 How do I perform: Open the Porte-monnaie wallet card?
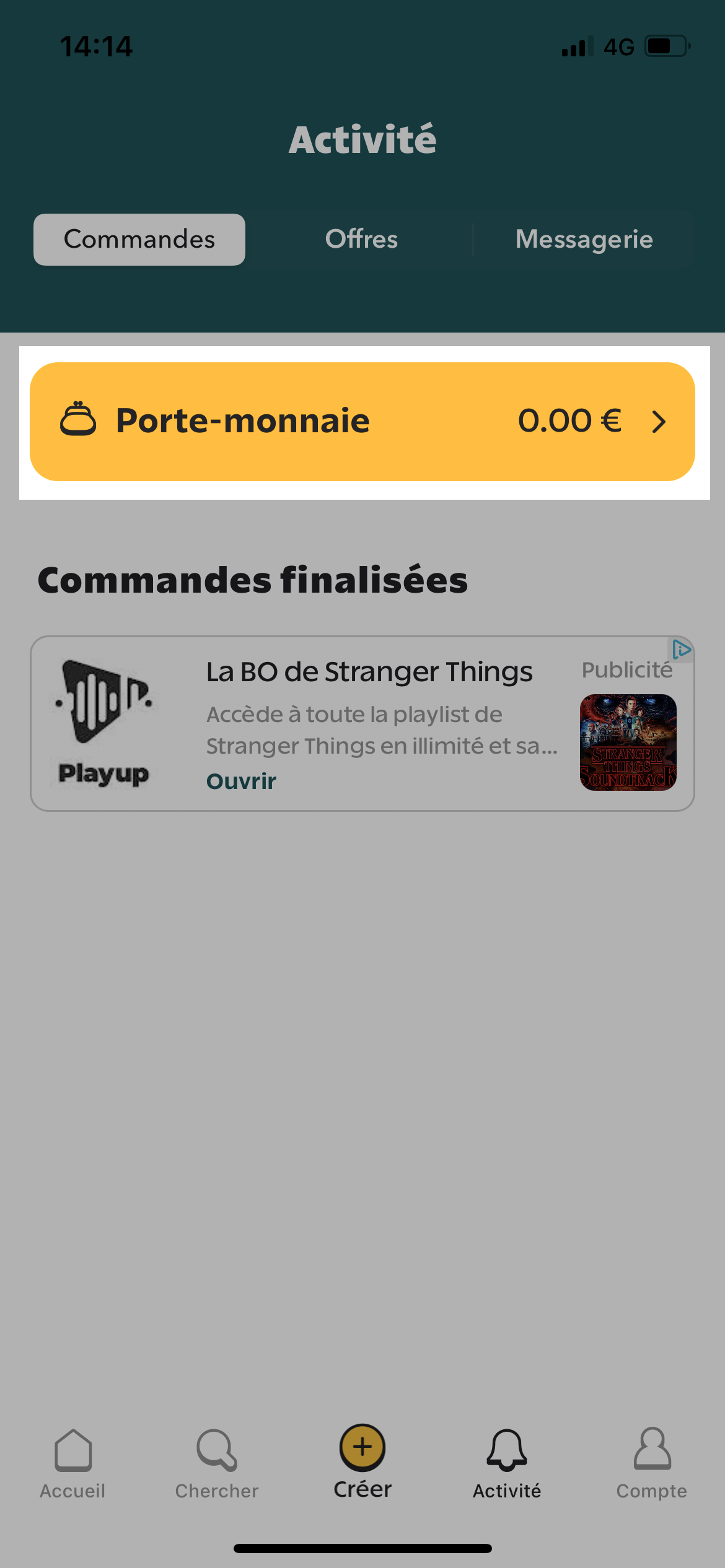362,422
